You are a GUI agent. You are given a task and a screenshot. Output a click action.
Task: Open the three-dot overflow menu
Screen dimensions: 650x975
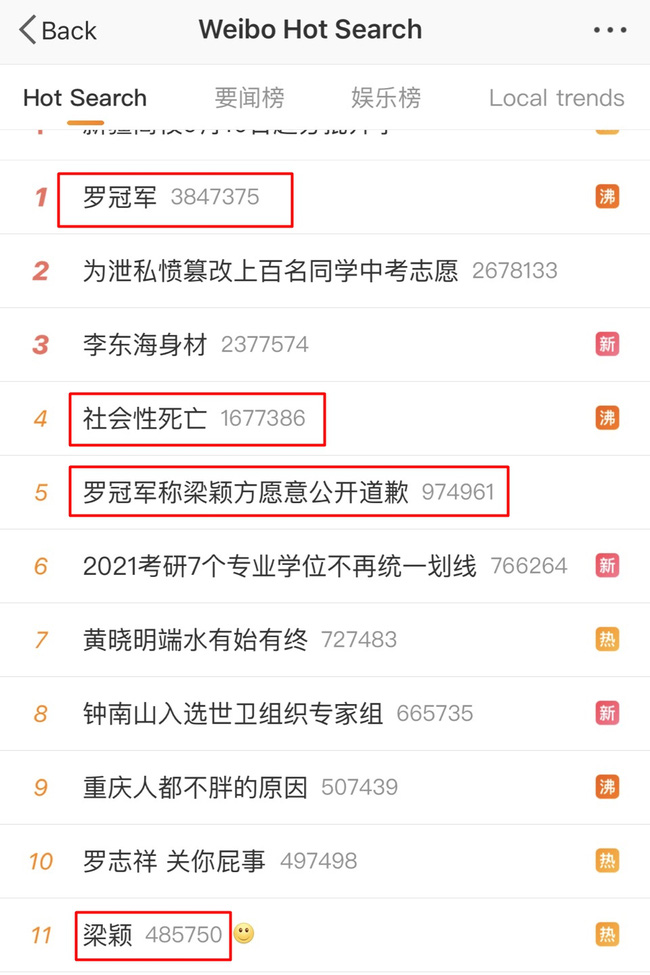[610, 30]
